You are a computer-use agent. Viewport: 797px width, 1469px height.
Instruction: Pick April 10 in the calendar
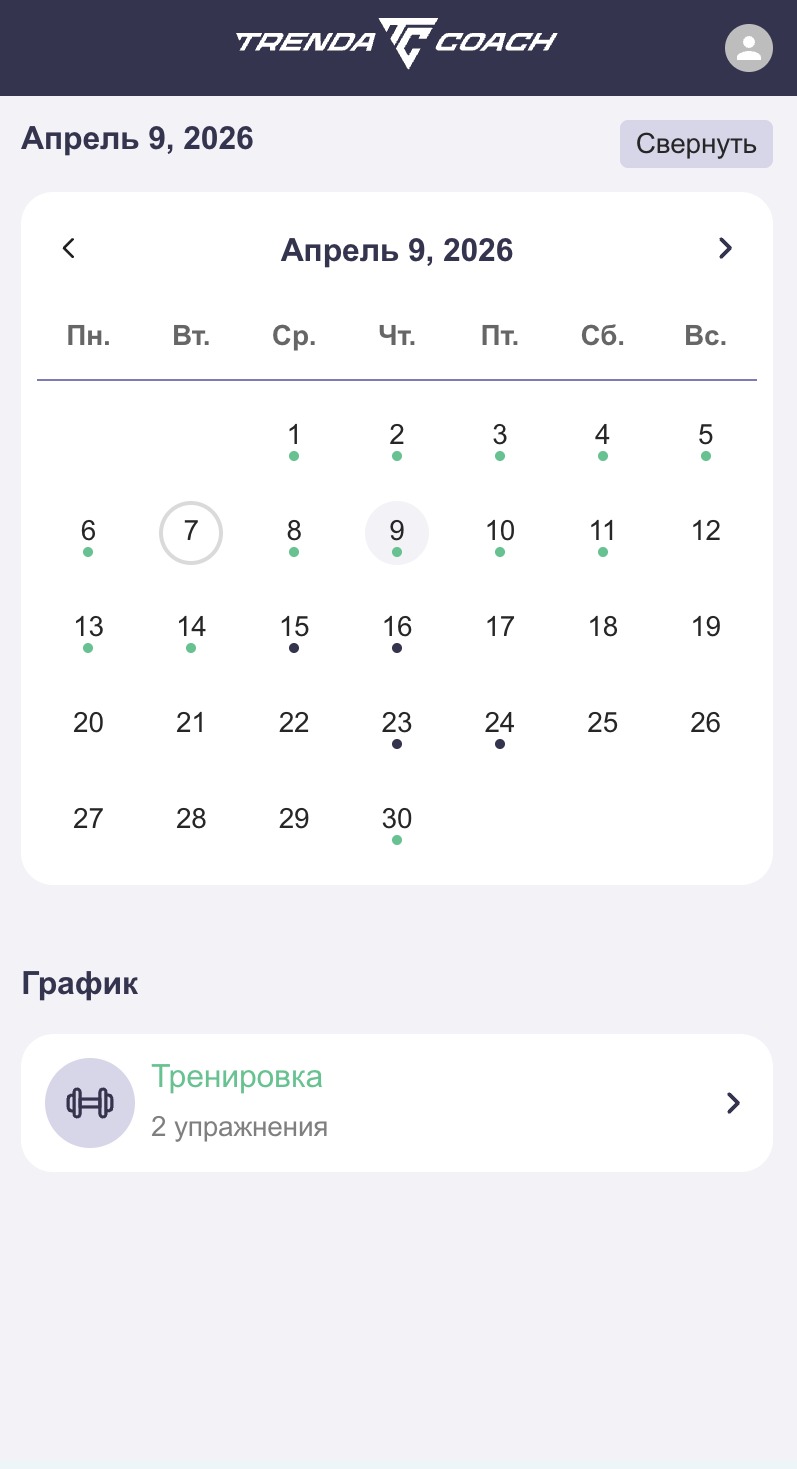tap(500, 532)
